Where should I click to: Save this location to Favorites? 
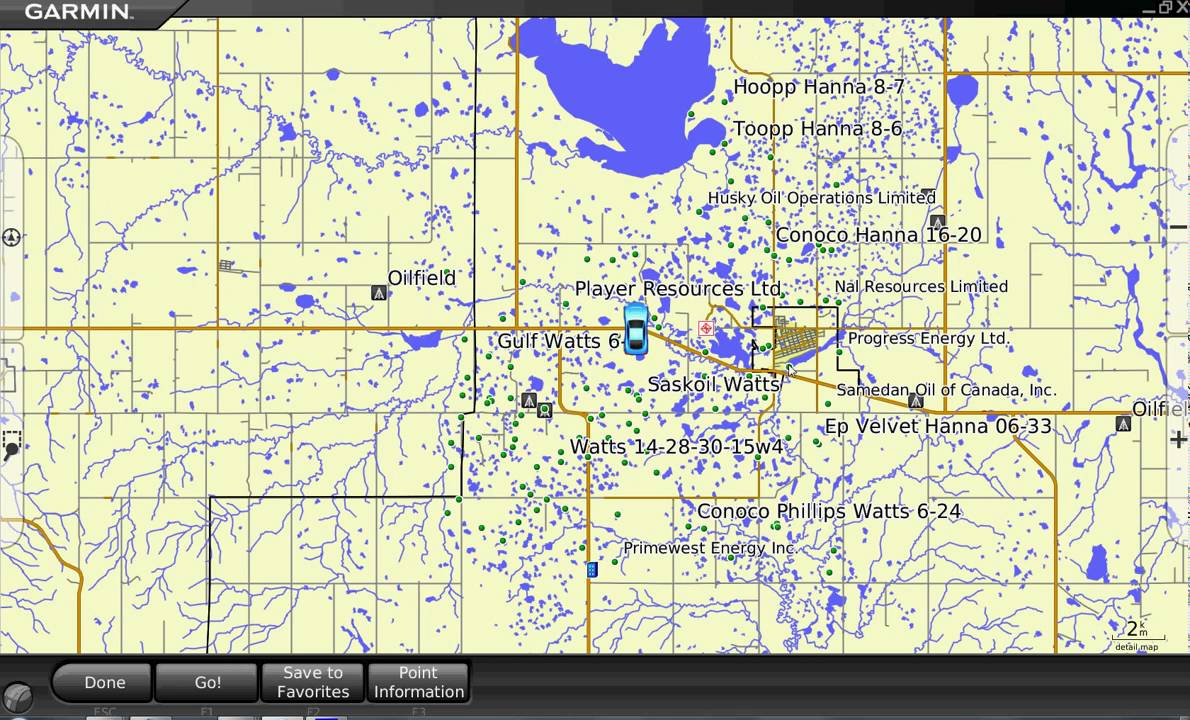pyautogui.click(x=313, y=683)
